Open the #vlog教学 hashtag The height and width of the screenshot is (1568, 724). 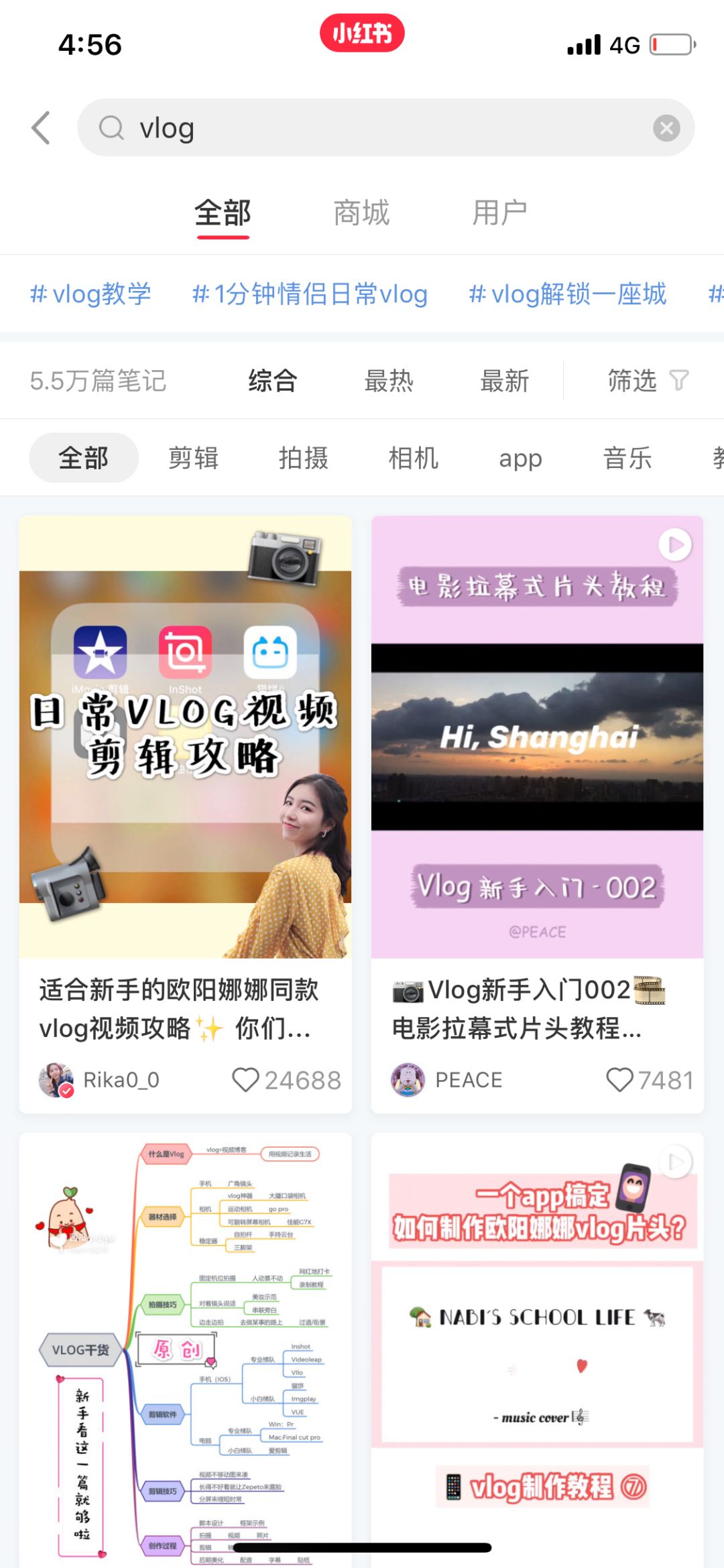point(90,294)
